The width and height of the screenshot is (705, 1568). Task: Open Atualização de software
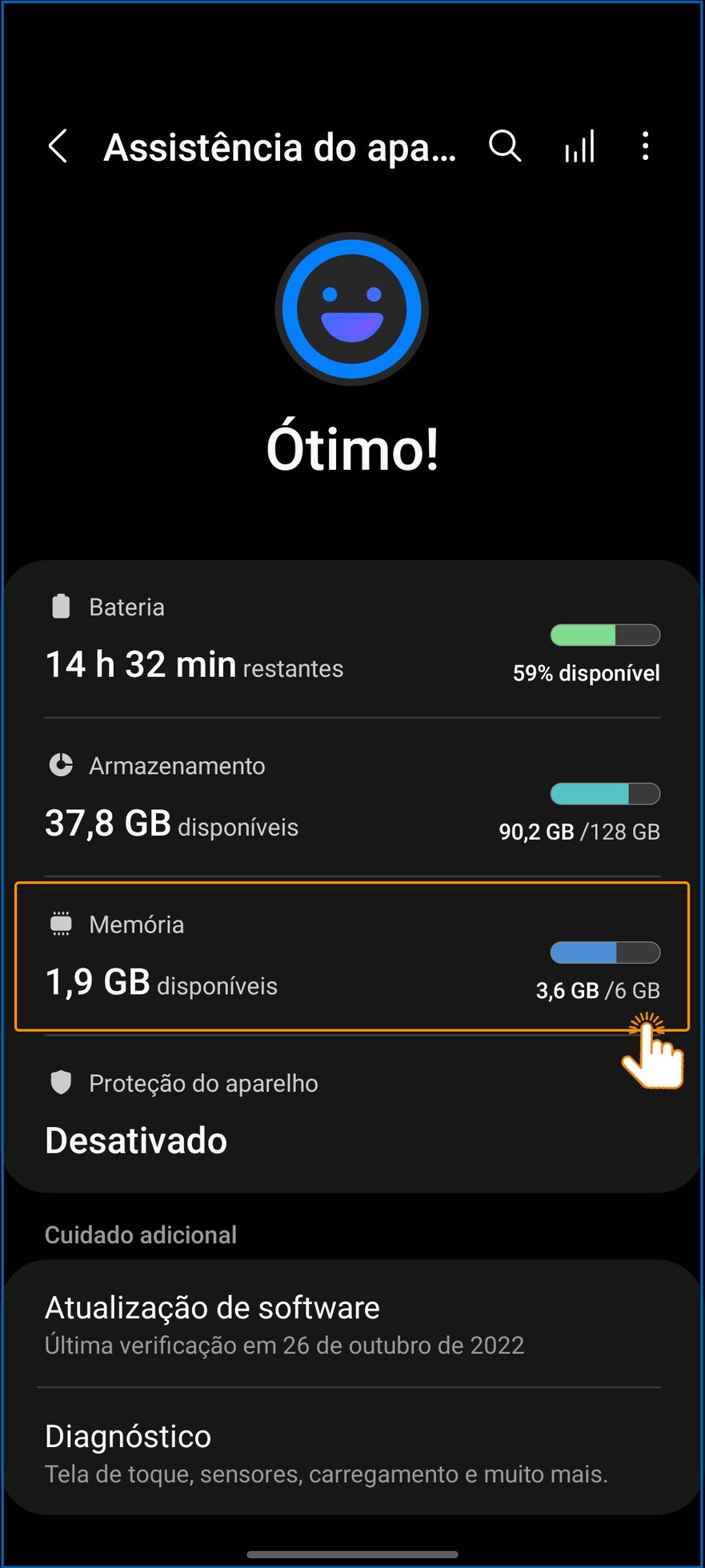click(x=352, y=1325)
